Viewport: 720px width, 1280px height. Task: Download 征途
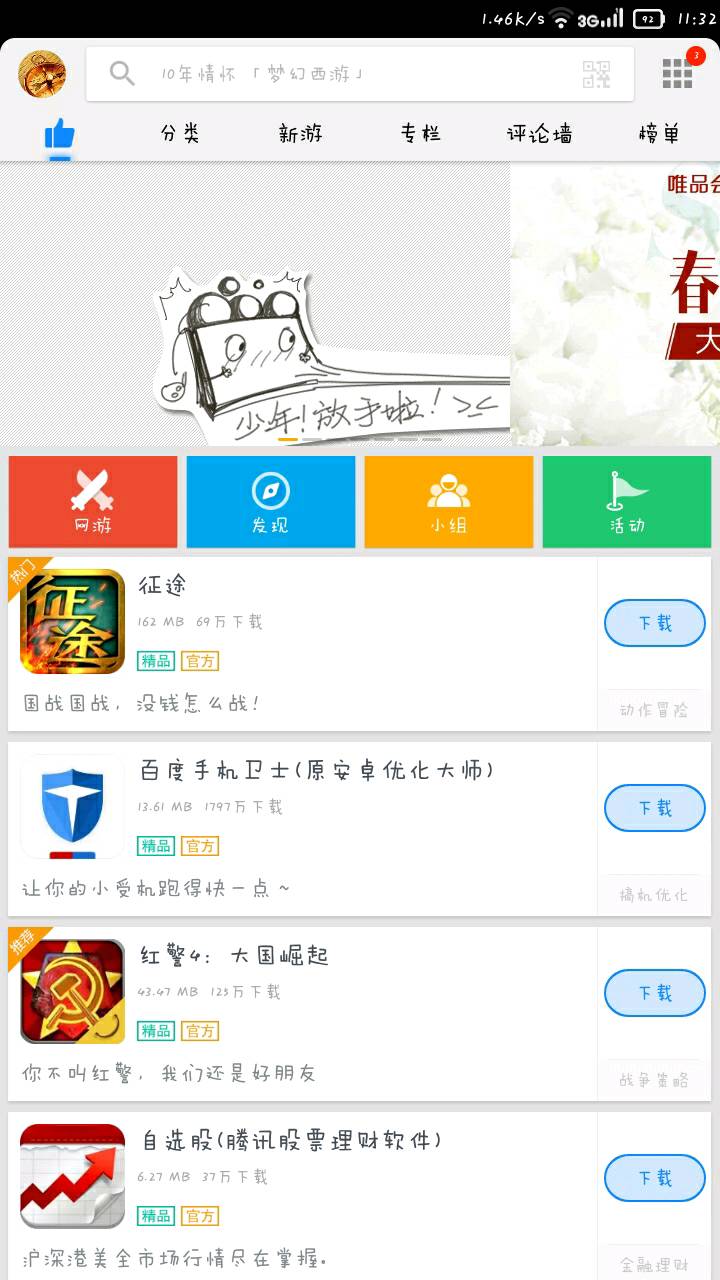[x=655, y=623]
